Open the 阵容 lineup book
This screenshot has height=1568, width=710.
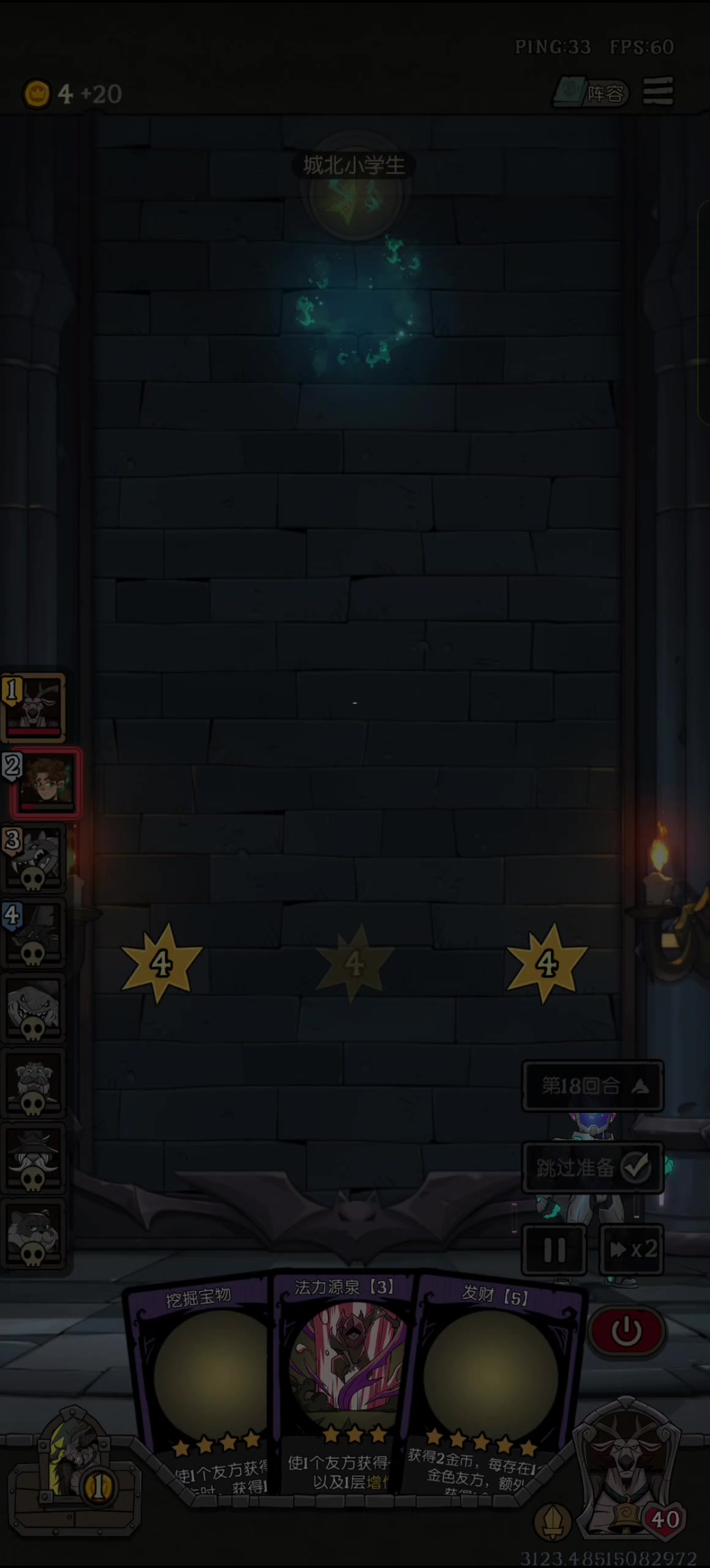point(591,93)
